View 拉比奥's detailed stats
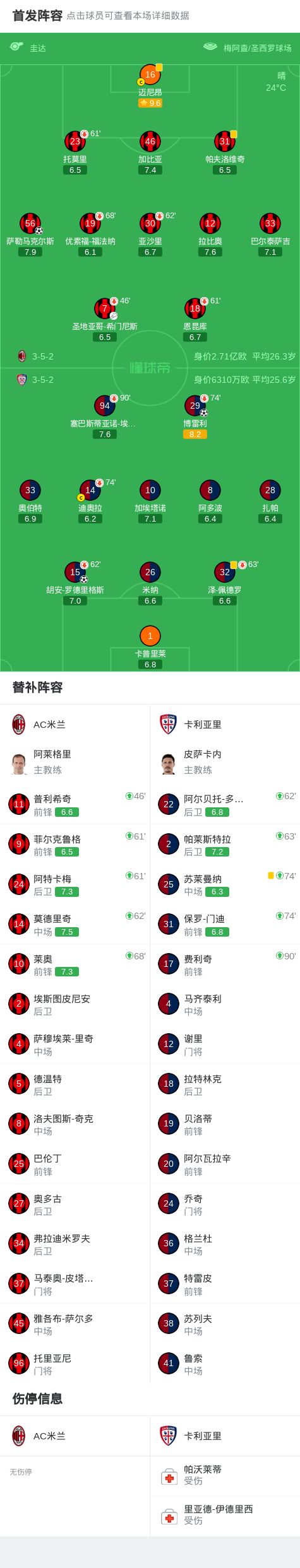Image resolution: width=300 pixels, height=1568 pixels. (x=210, y=234)
